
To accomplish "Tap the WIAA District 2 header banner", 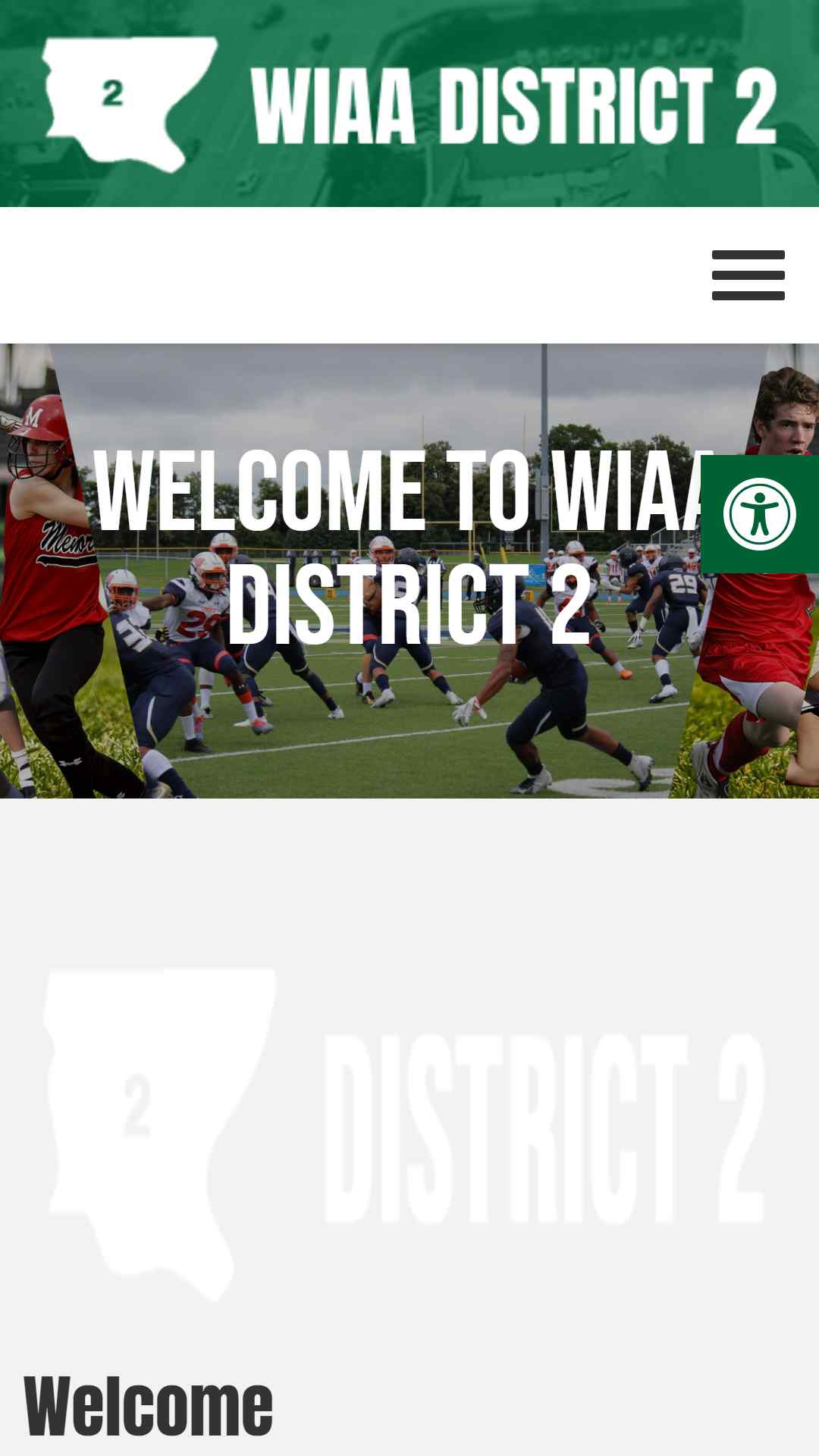I will [x=409, y=104].
